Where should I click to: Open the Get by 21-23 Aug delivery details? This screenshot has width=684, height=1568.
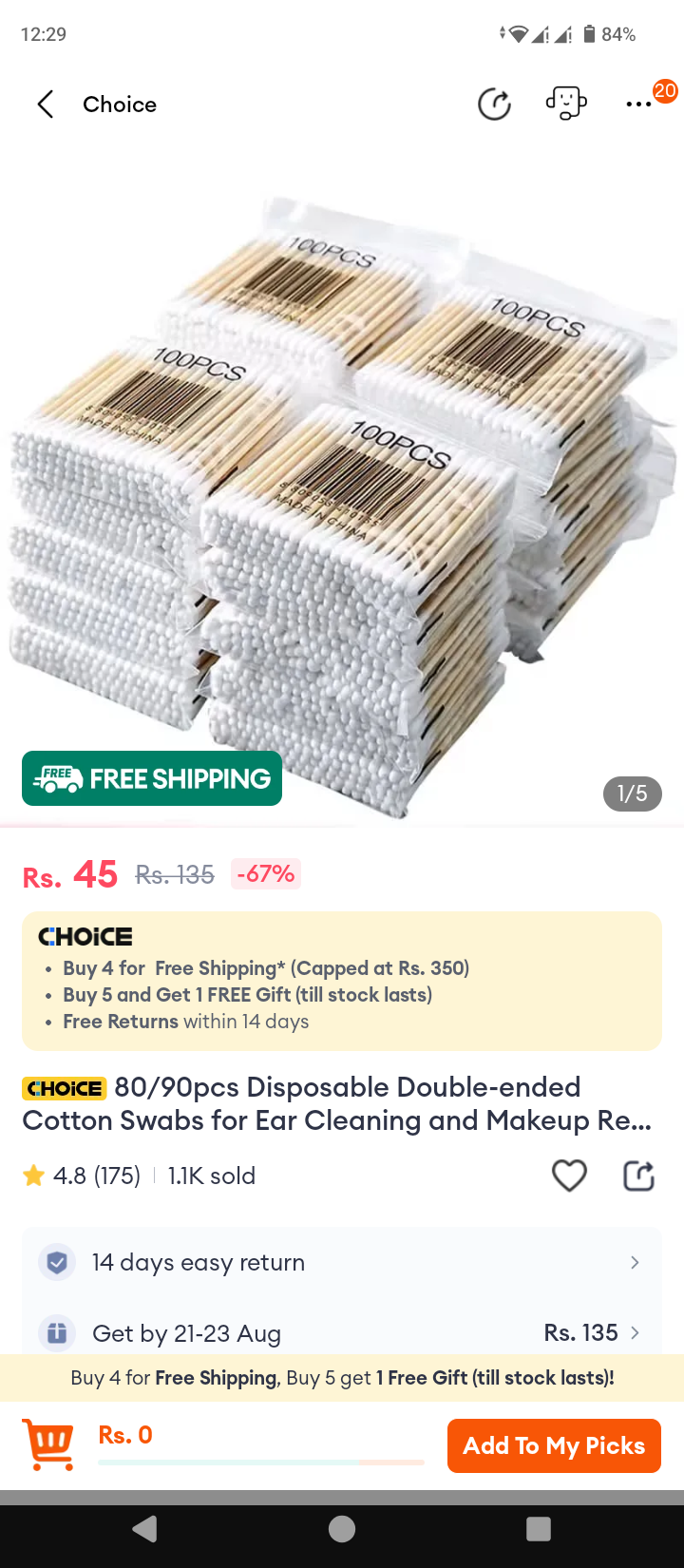pos(342,1332)
